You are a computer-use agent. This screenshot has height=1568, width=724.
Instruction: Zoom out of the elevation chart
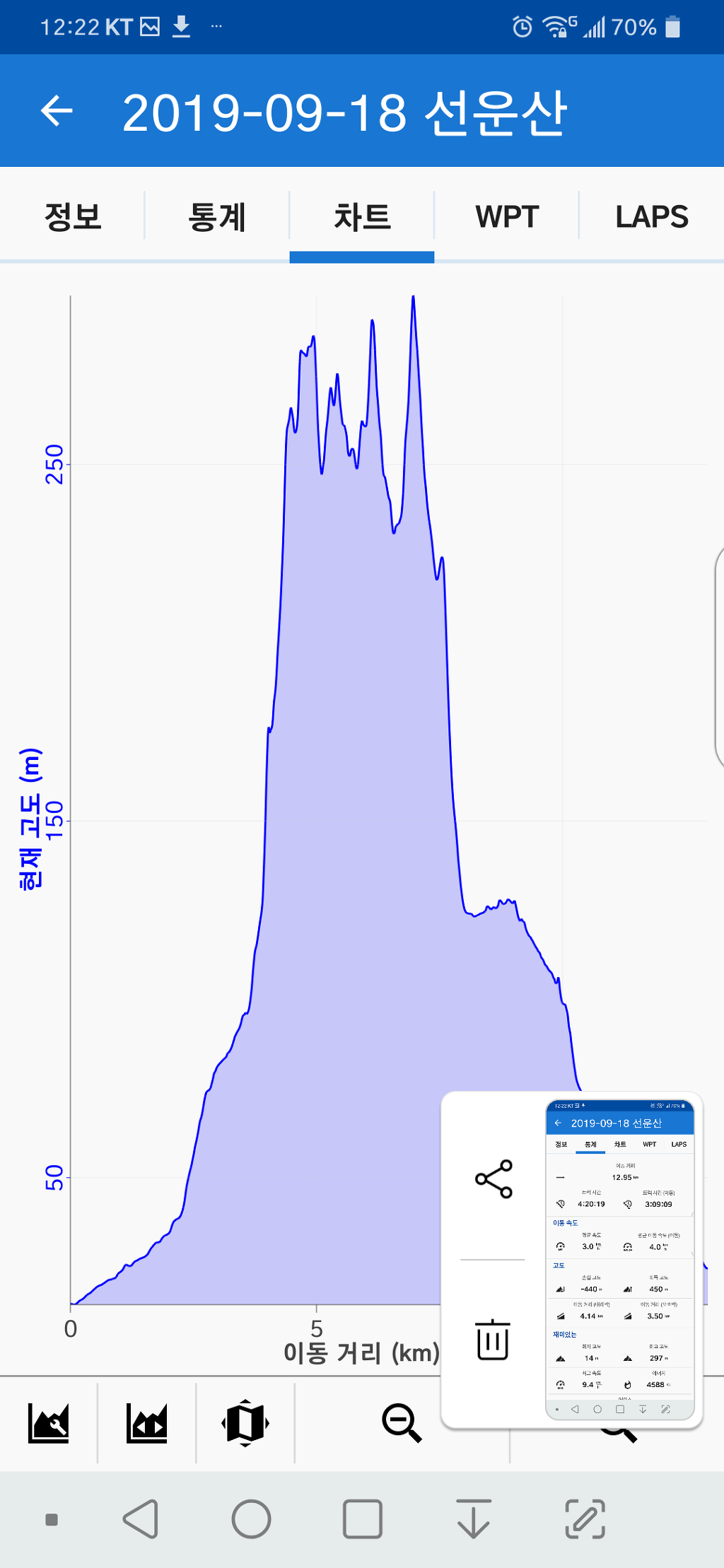pos(402,1422)
